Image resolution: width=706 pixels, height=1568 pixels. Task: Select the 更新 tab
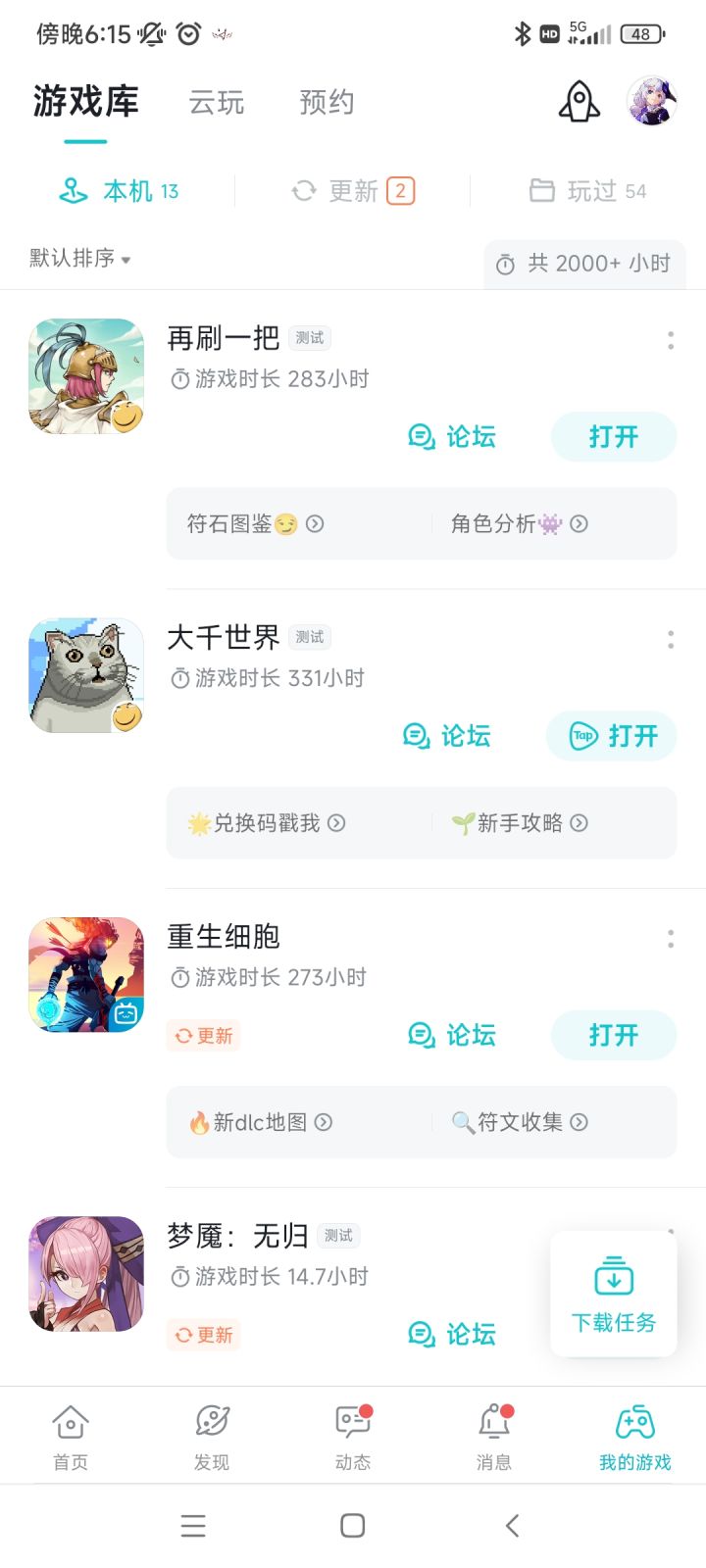point(353,191)
